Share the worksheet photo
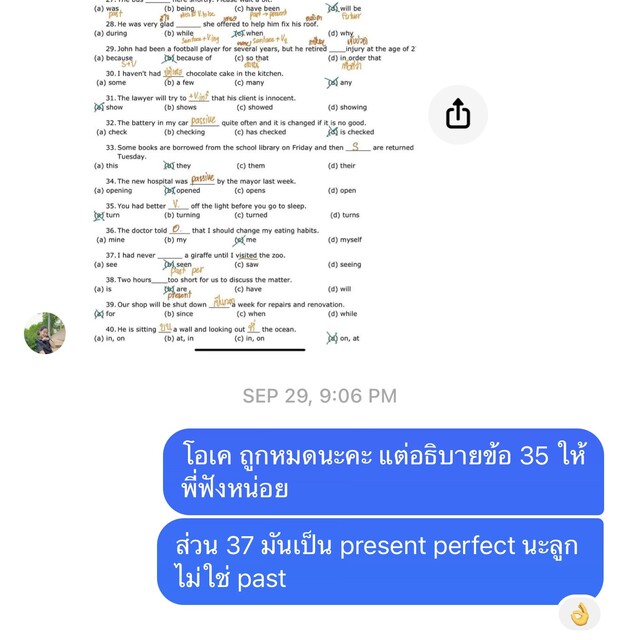 click(458, 114)
